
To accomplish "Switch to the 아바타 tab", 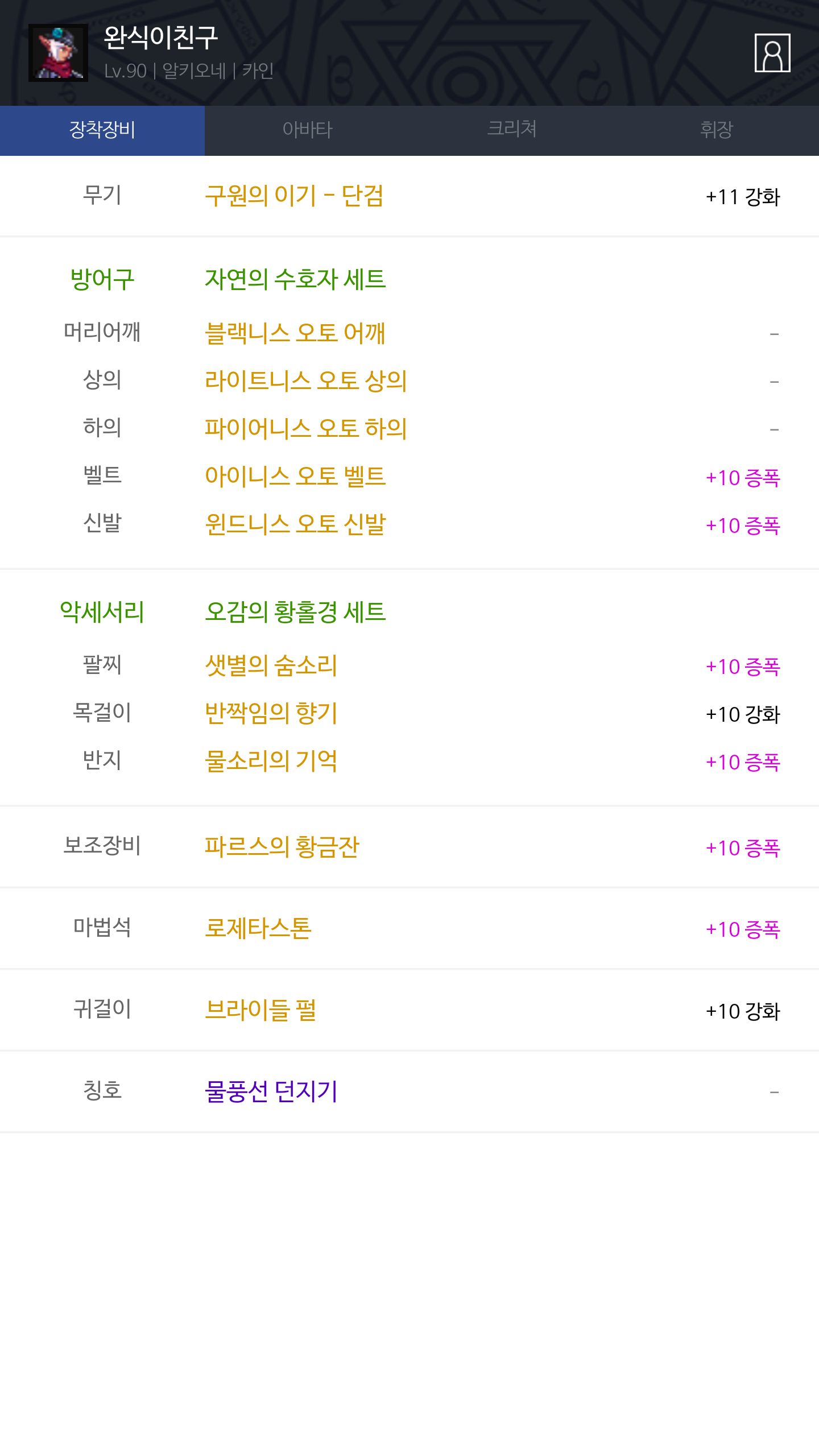I will pos(307,130).
